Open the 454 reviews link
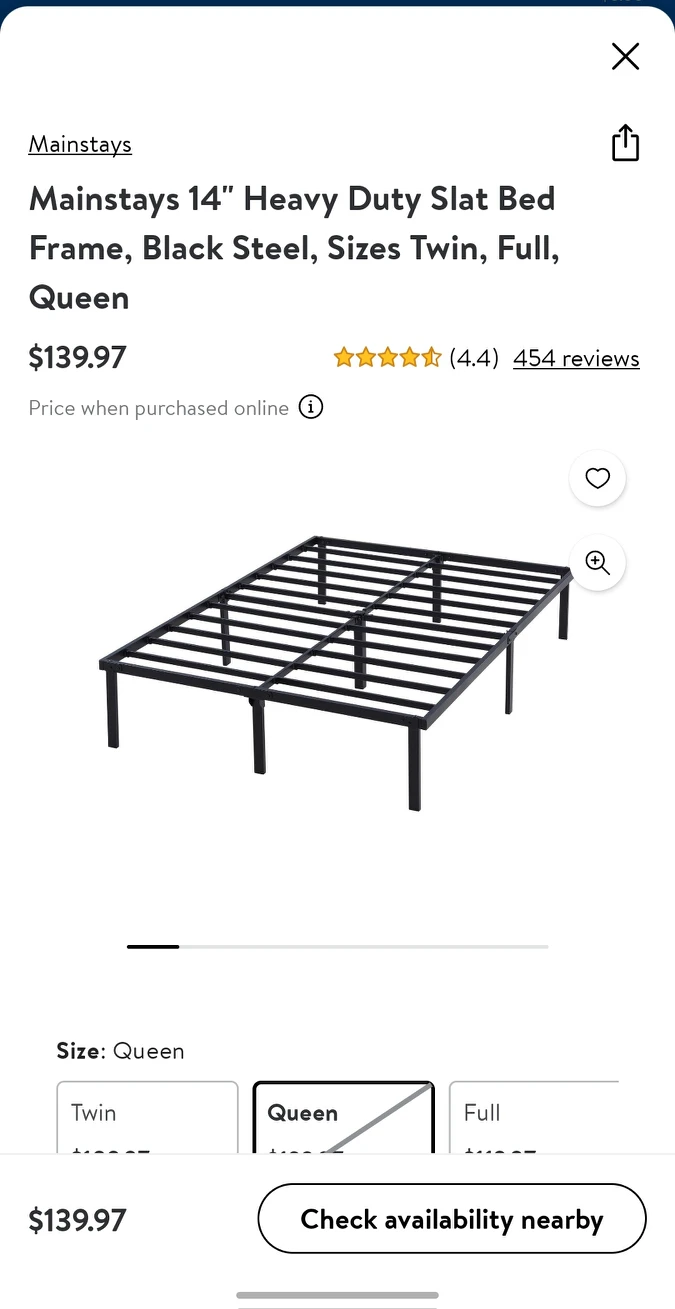The width and height of the screenshot is (675, 1309). pos(576,358)
